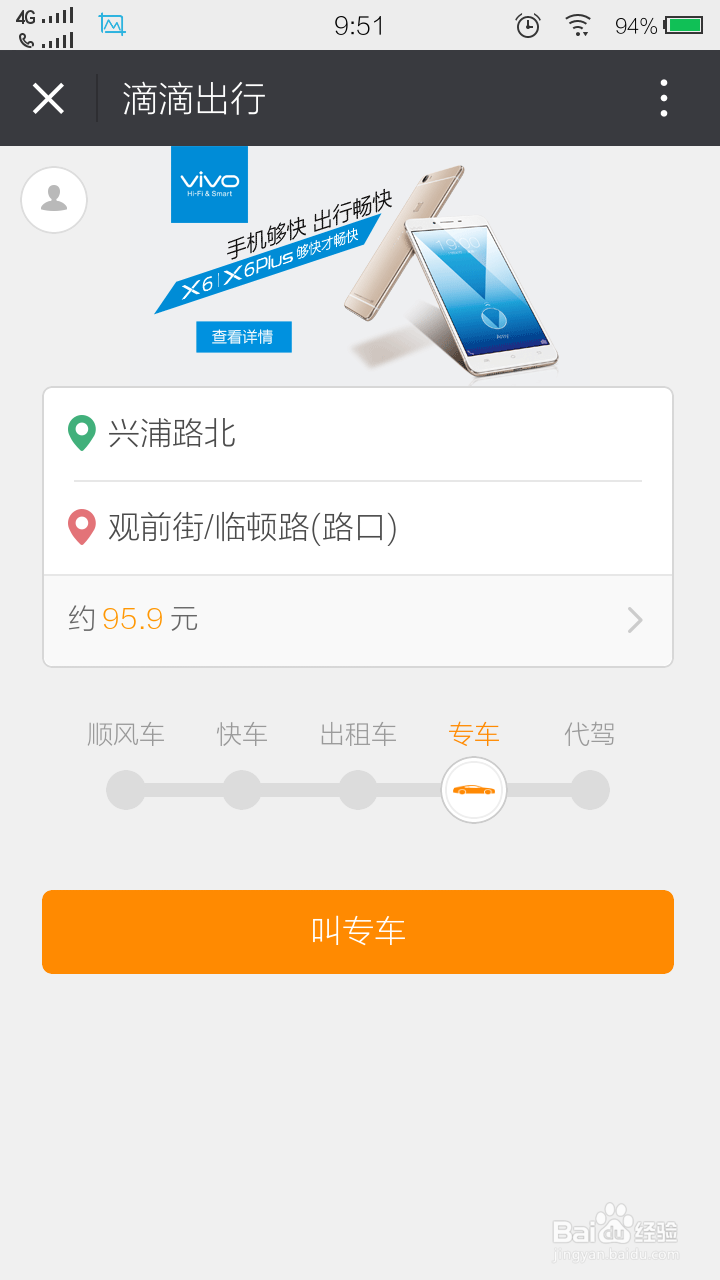
Task: Select the 代驾 ride type dot
Action: coord(590,789)
